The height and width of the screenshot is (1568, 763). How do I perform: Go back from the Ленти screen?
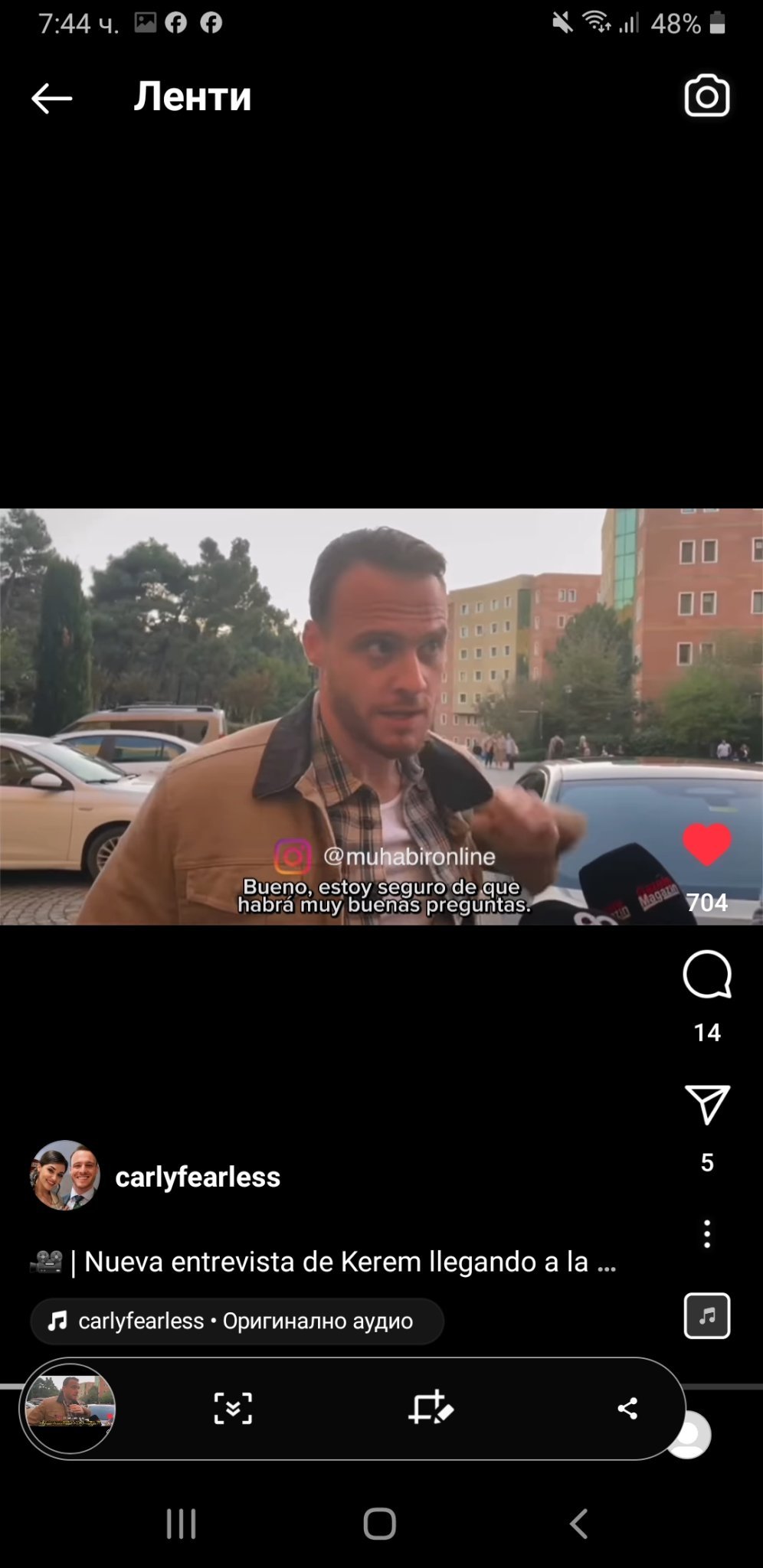51,98
